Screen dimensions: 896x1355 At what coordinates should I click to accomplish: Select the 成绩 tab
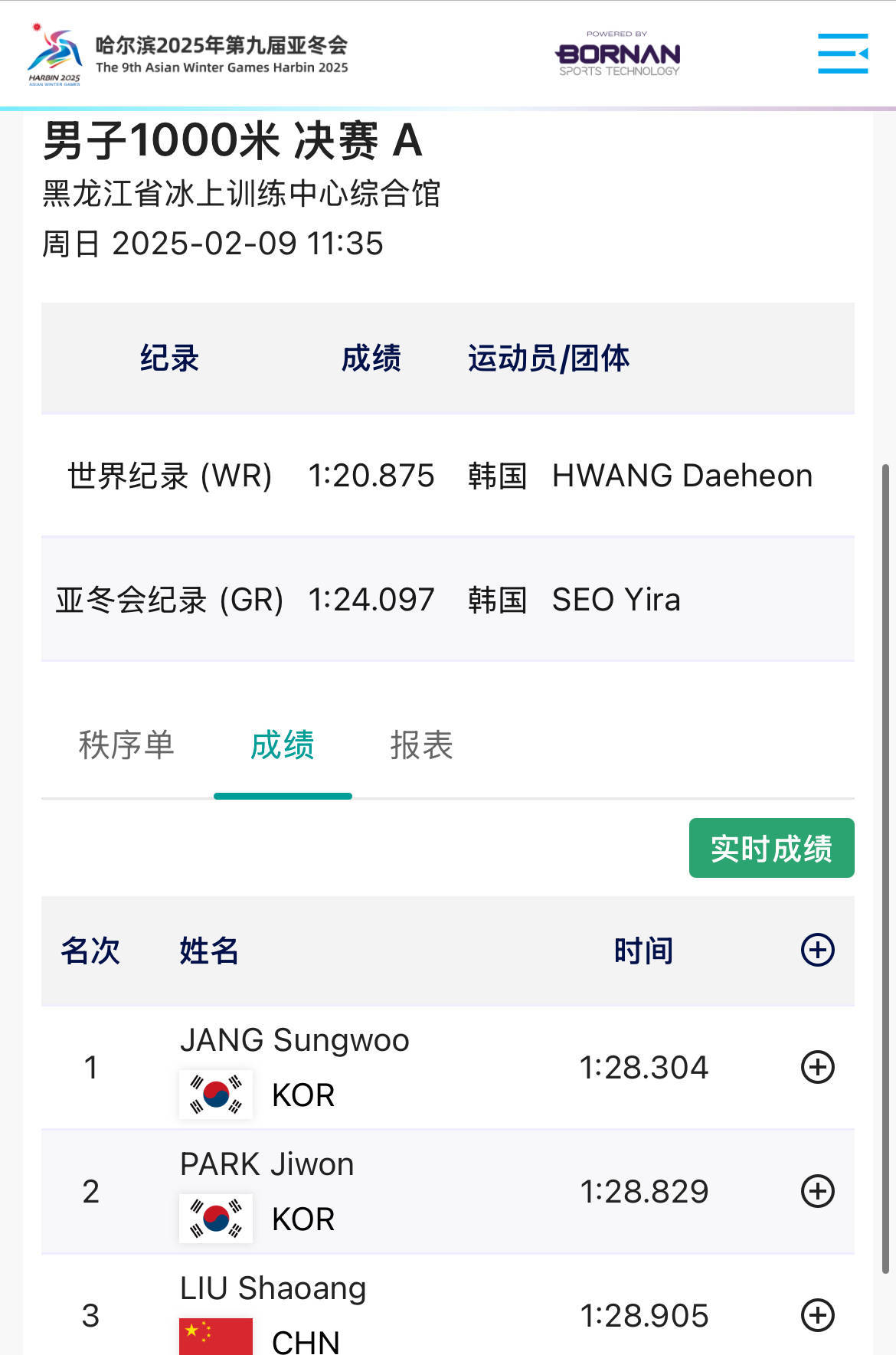(x=283, y=745)
